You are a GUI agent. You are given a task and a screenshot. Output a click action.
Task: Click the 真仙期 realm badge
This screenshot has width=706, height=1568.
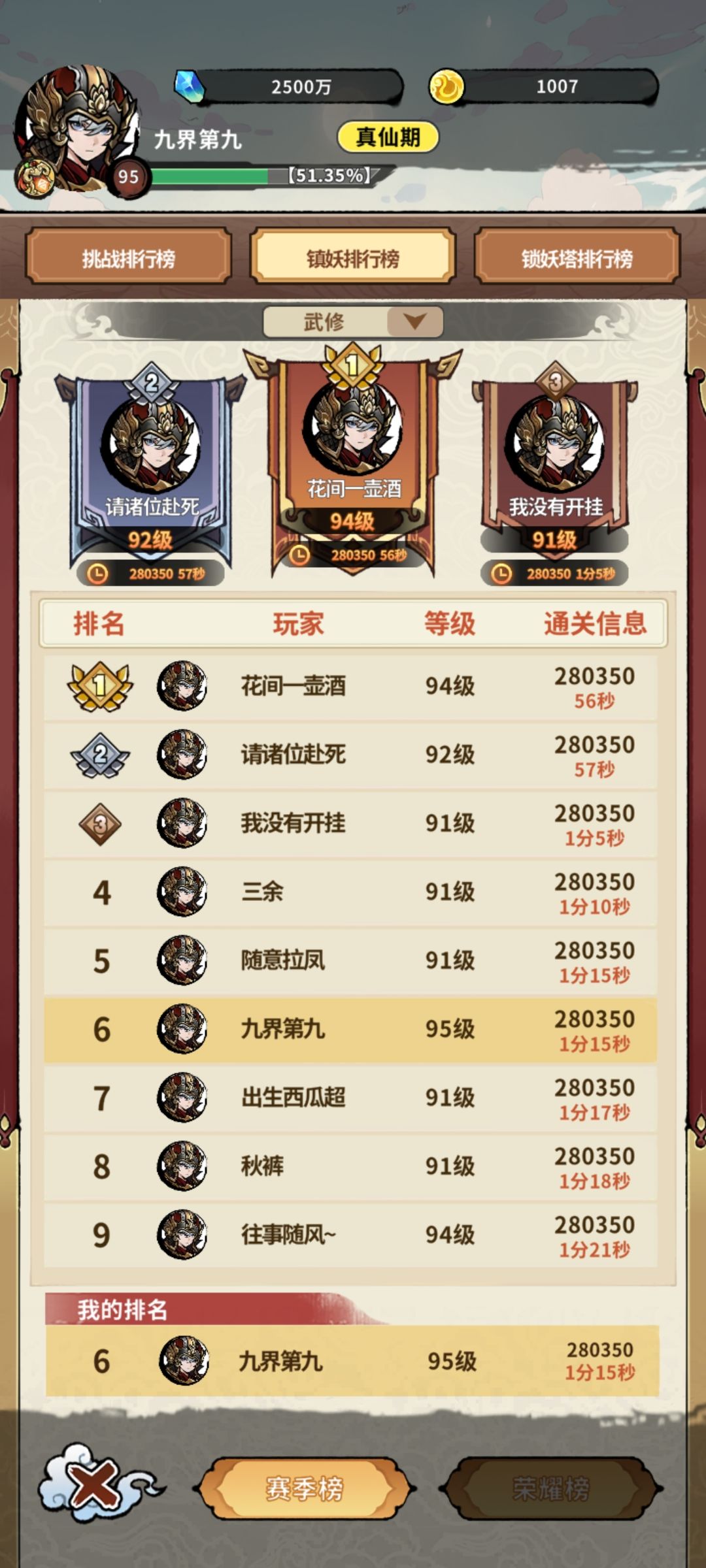(390, 137)
